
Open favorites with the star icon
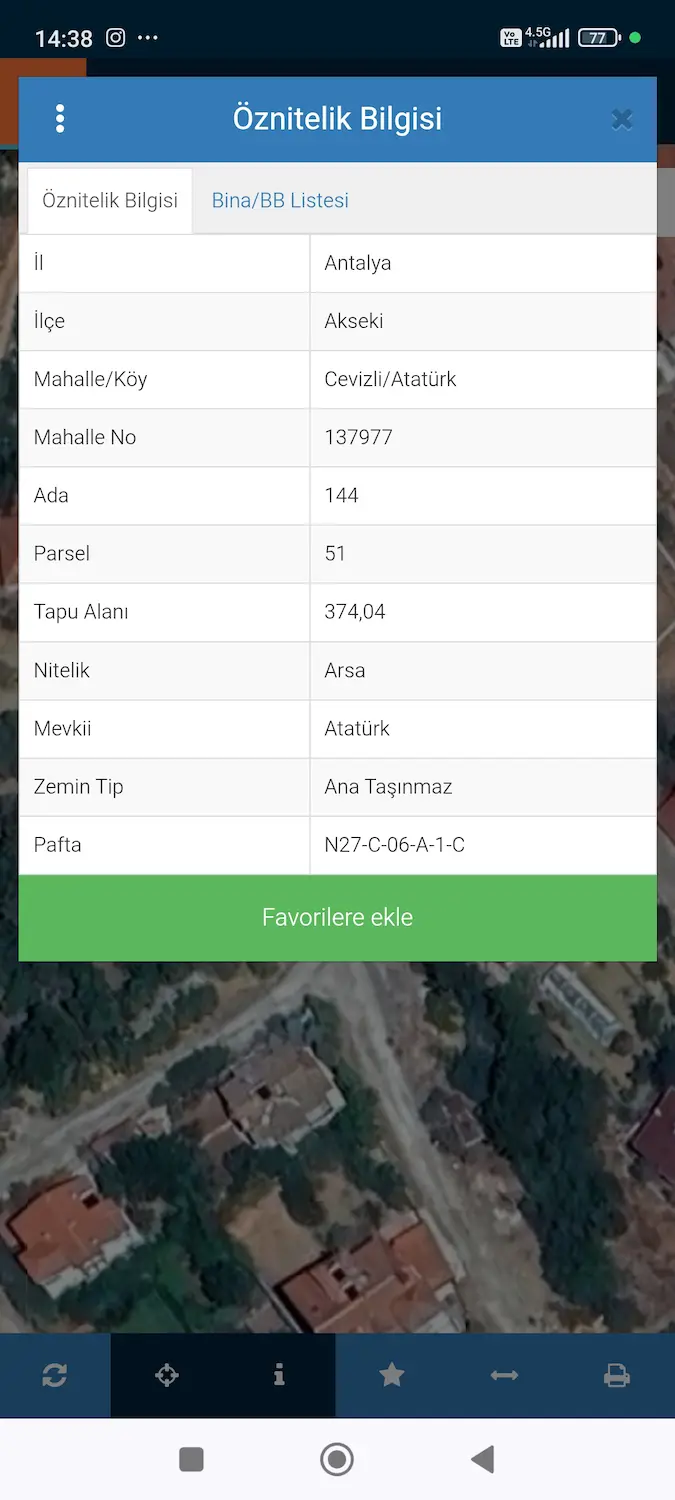click(392, 1376)
